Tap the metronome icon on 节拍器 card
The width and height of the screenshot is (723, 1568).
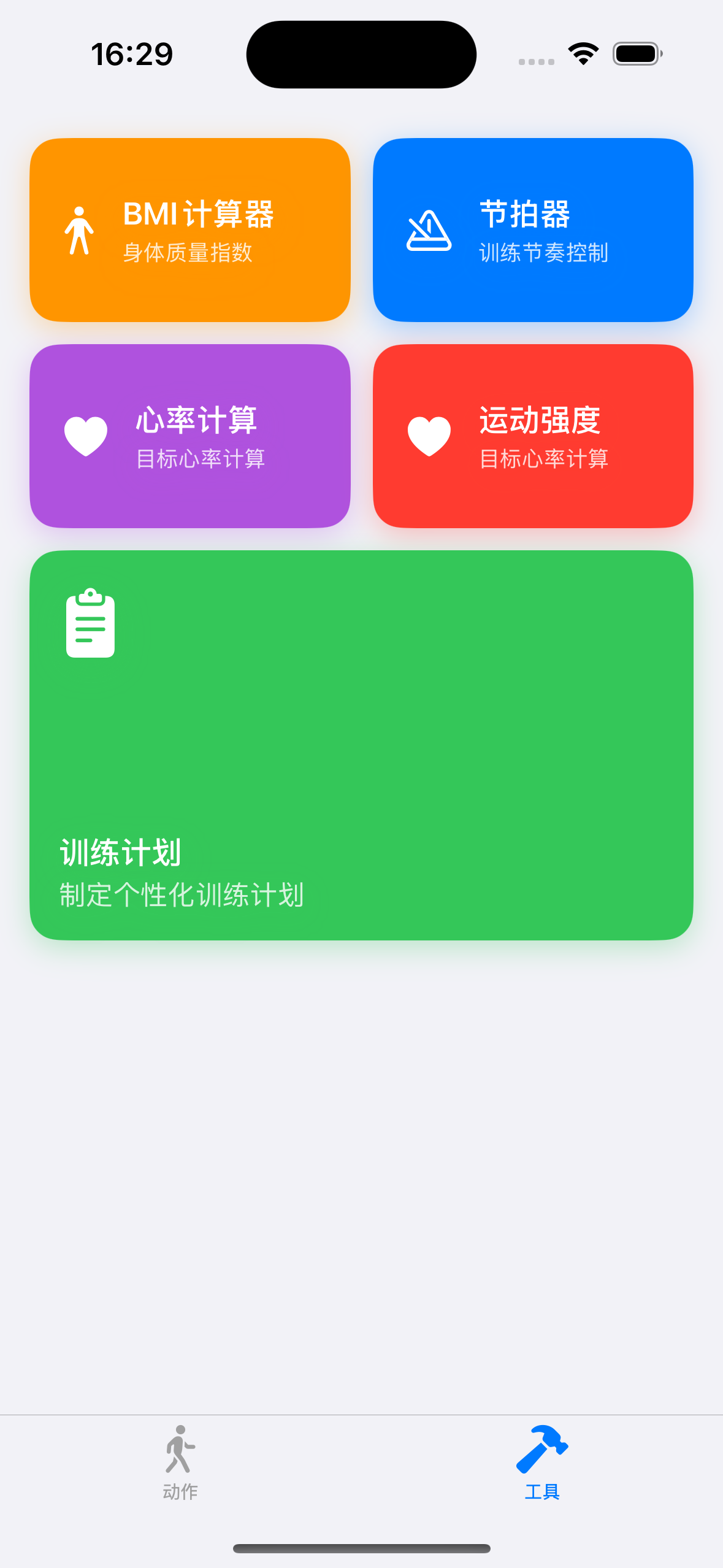coord(429,232)
